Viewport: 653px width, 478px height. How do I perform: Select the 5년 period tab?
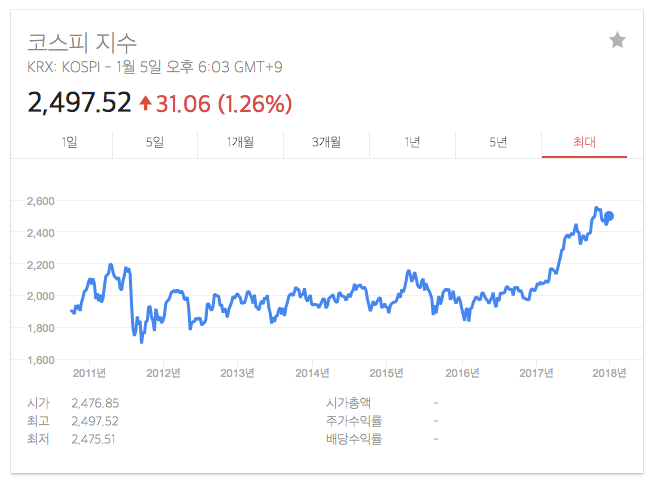[x=498, y=142]
